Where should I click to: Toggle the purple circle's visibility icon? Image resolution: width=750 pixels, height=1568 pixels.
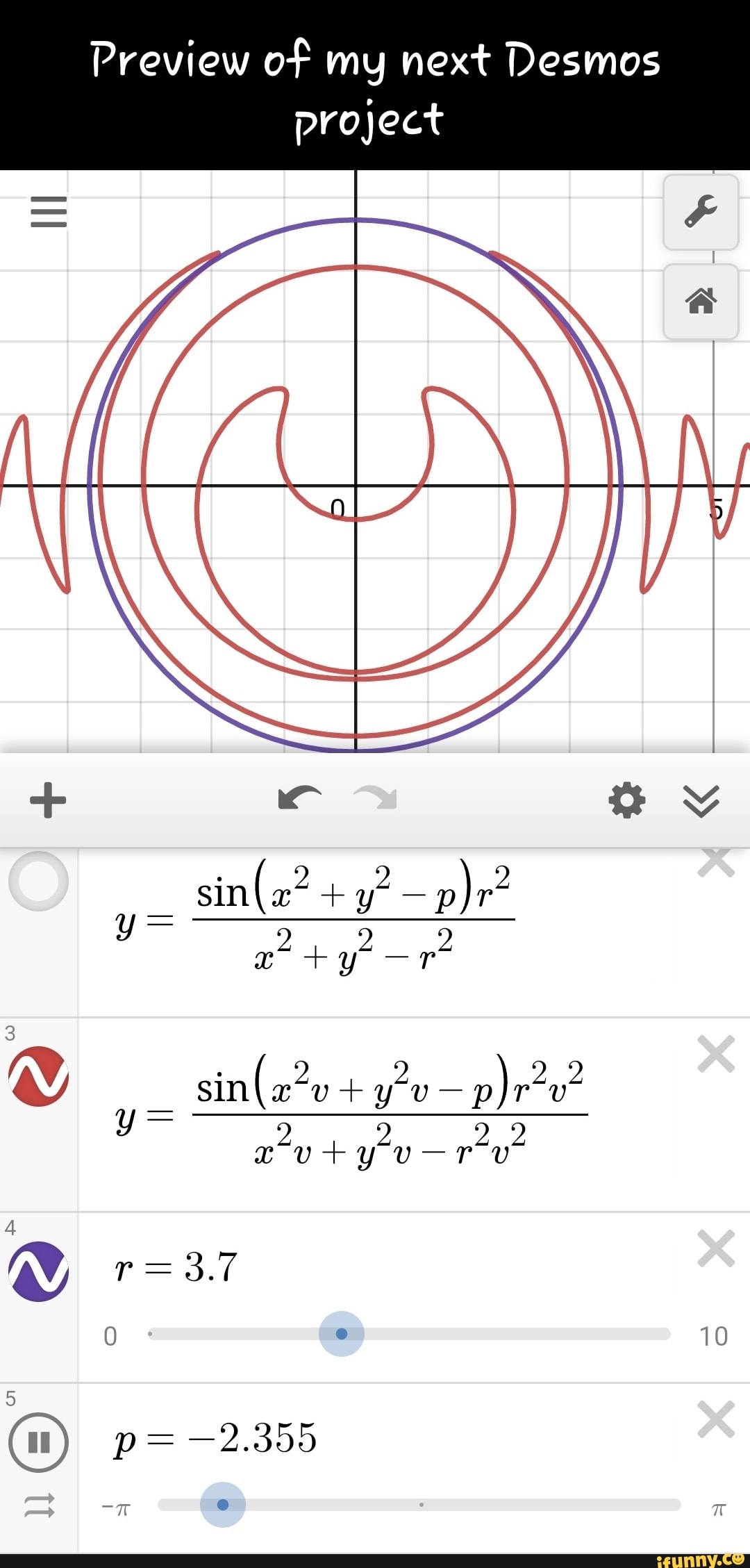click(40, 1272)
